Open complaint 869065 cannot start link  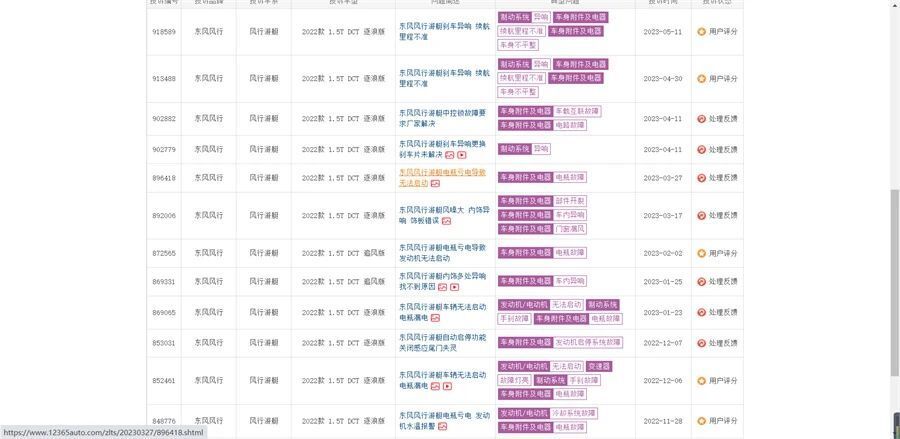click(x=441, y=307)
